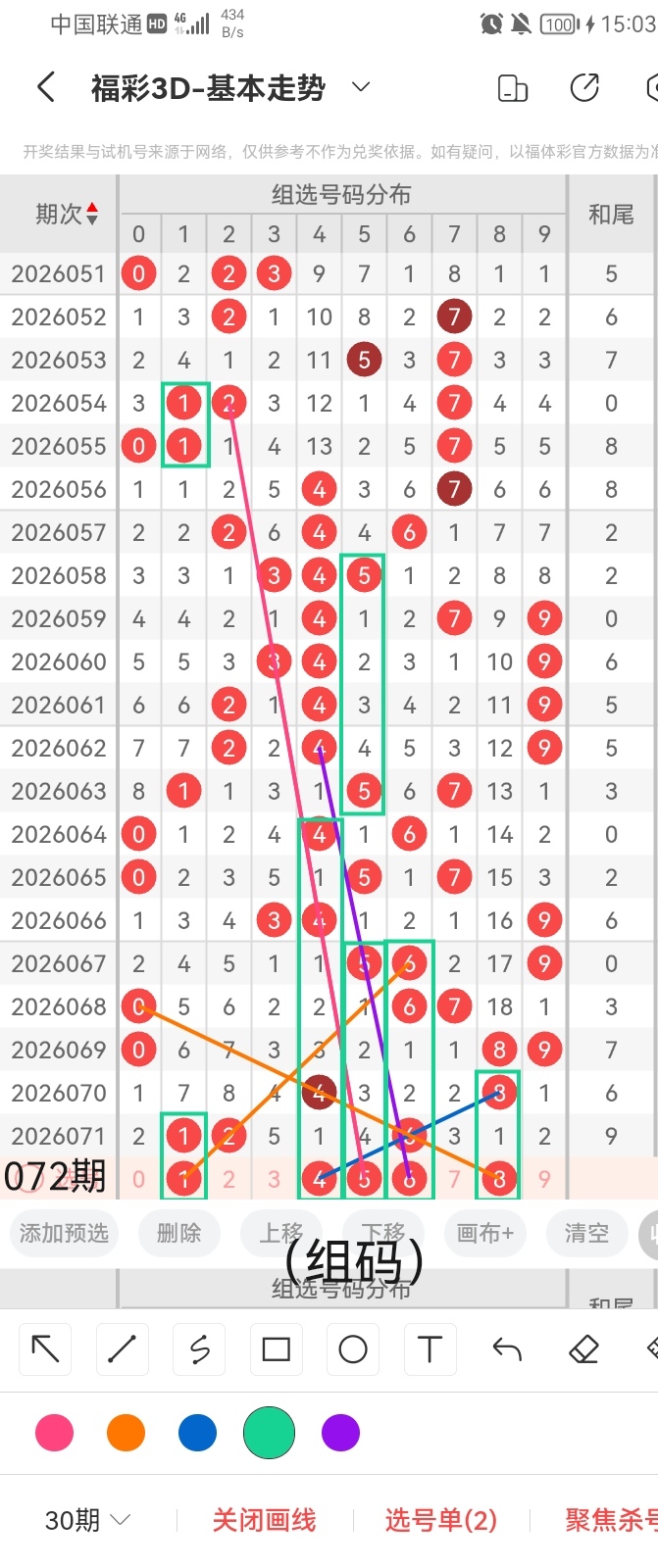Tap 画布+ to enlarge canvas
Image resolution: width=658 pixels, height=1568 pixels.
coord(484,1233)
